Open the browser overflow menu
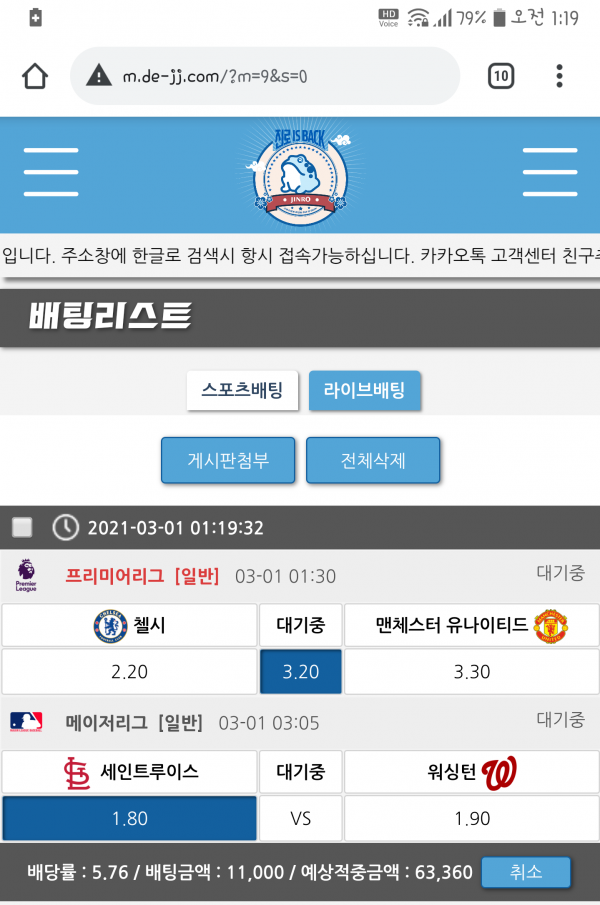 [559, 76]
